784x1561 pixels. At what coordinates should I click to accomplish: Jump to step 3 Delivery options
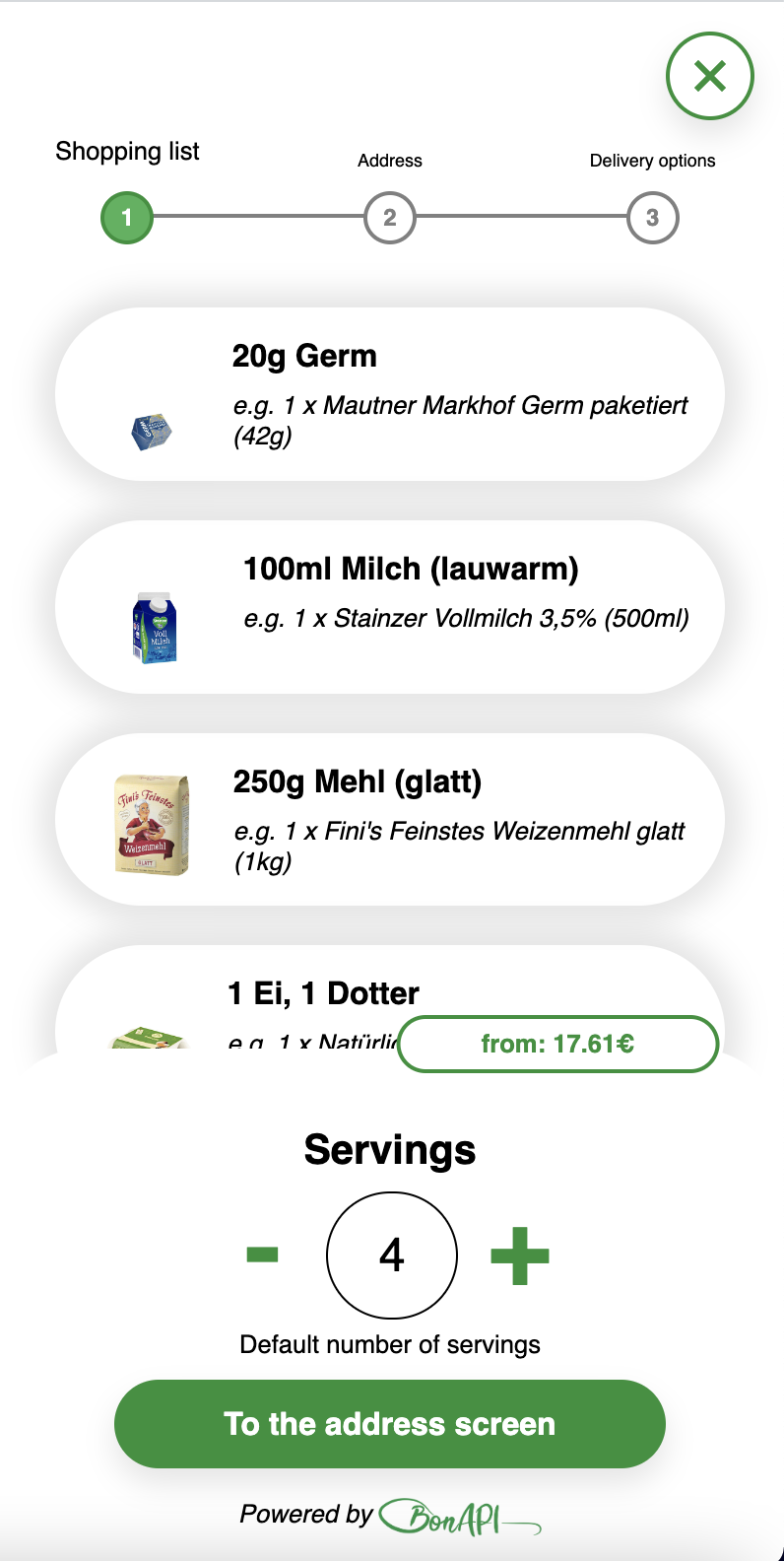652,218
